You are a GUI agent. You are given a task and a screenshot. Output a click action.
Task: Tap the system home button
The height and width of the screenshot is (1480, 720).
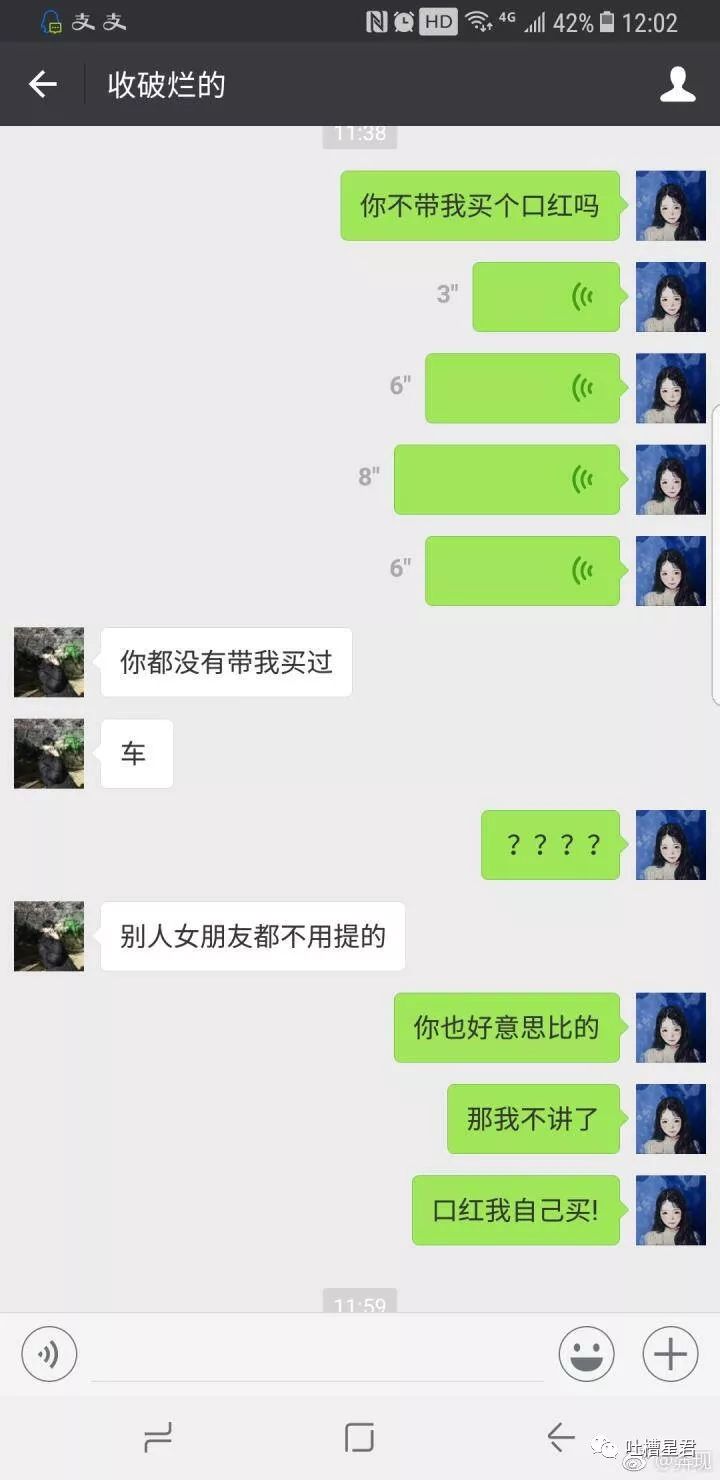359,1438
